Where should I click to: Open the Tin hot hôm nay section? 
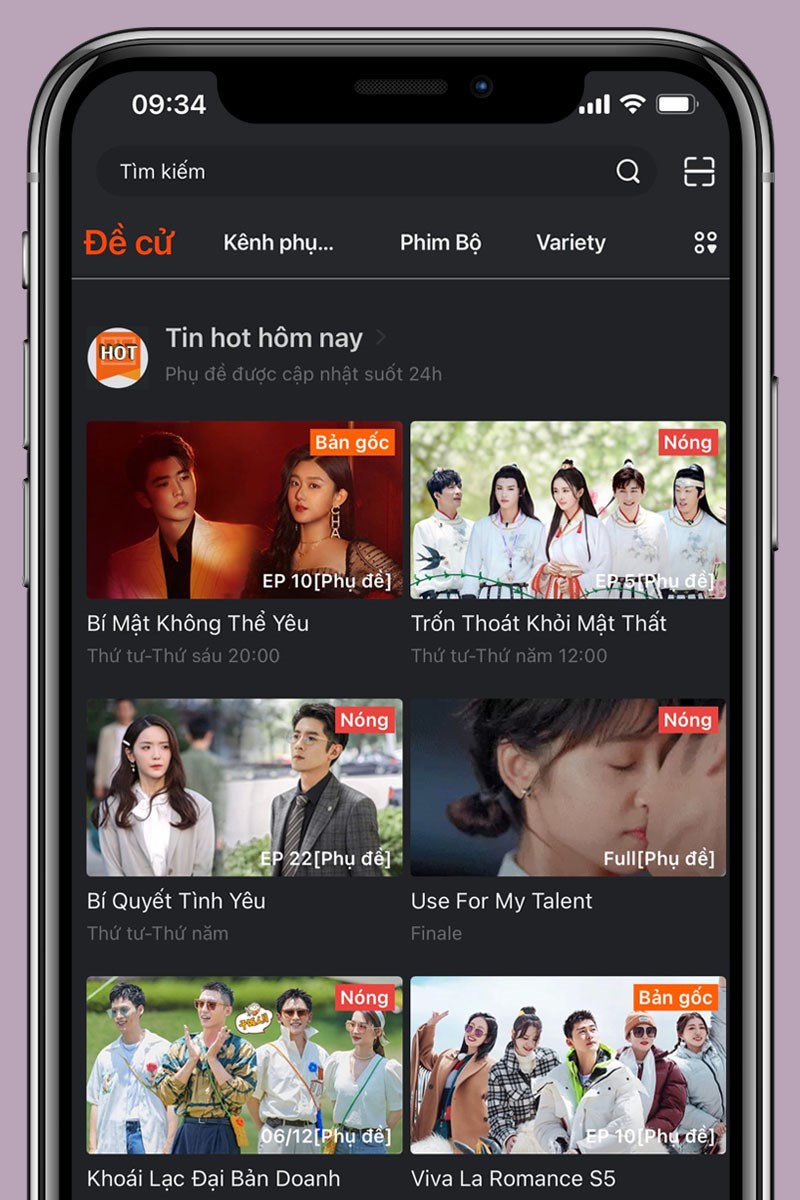264,339
